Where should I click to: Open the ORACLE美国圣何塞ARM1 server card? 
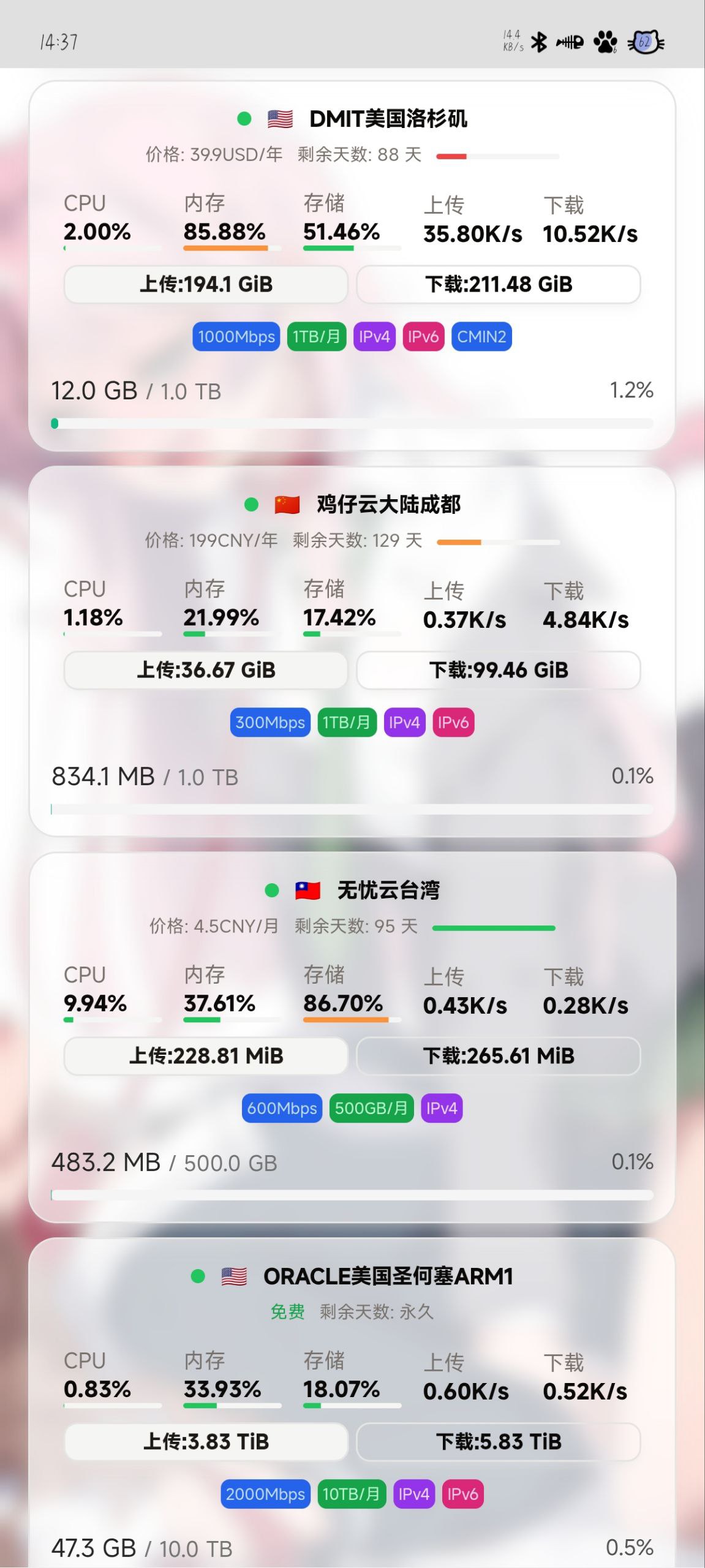click(x=388, y=1276)
